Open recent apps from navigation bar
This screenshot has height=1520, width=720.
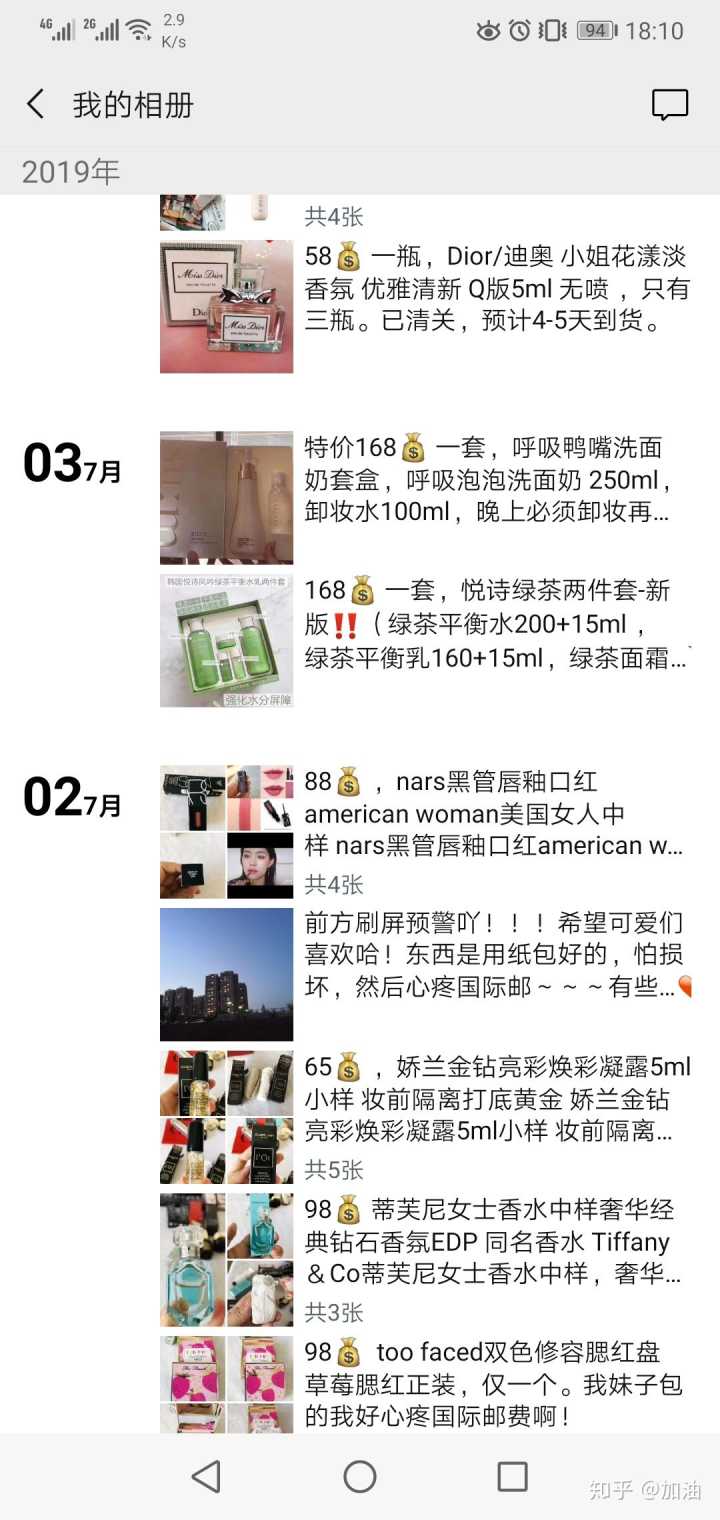(x=512, y=1476)
